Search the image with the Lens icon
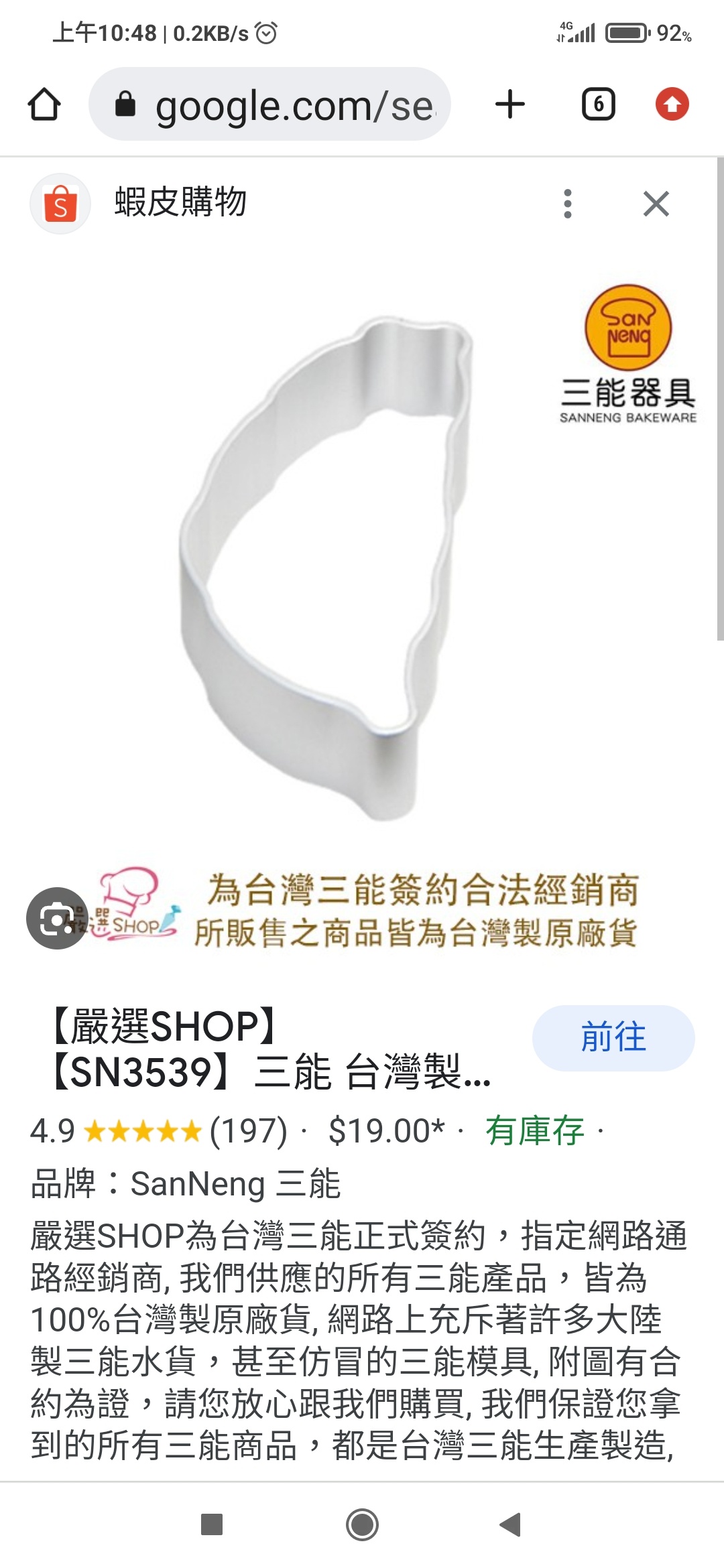724x1568 pixels. 57,918
